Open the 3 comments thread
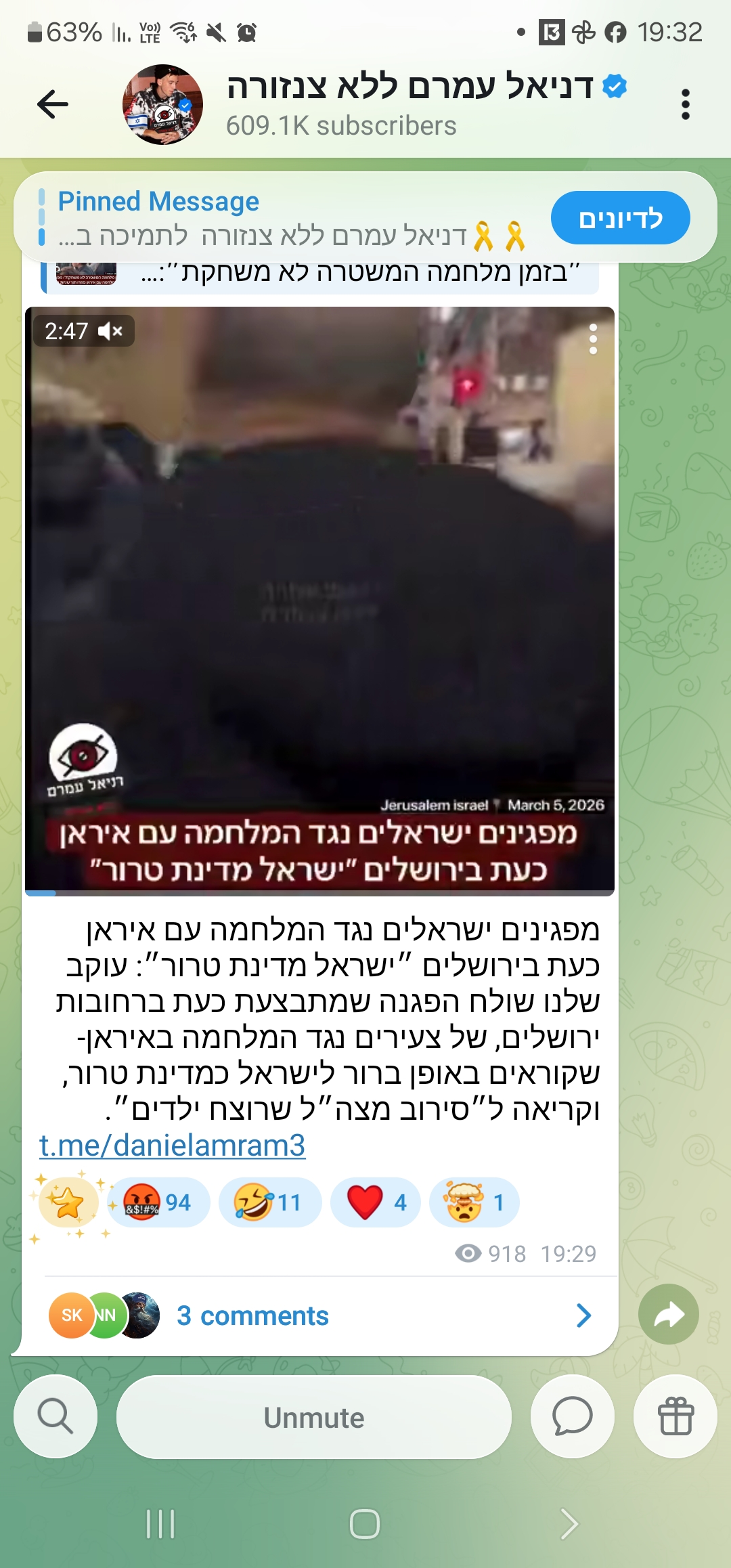731x1568 pixels. pyautogui.click(x=318, y=1315)
